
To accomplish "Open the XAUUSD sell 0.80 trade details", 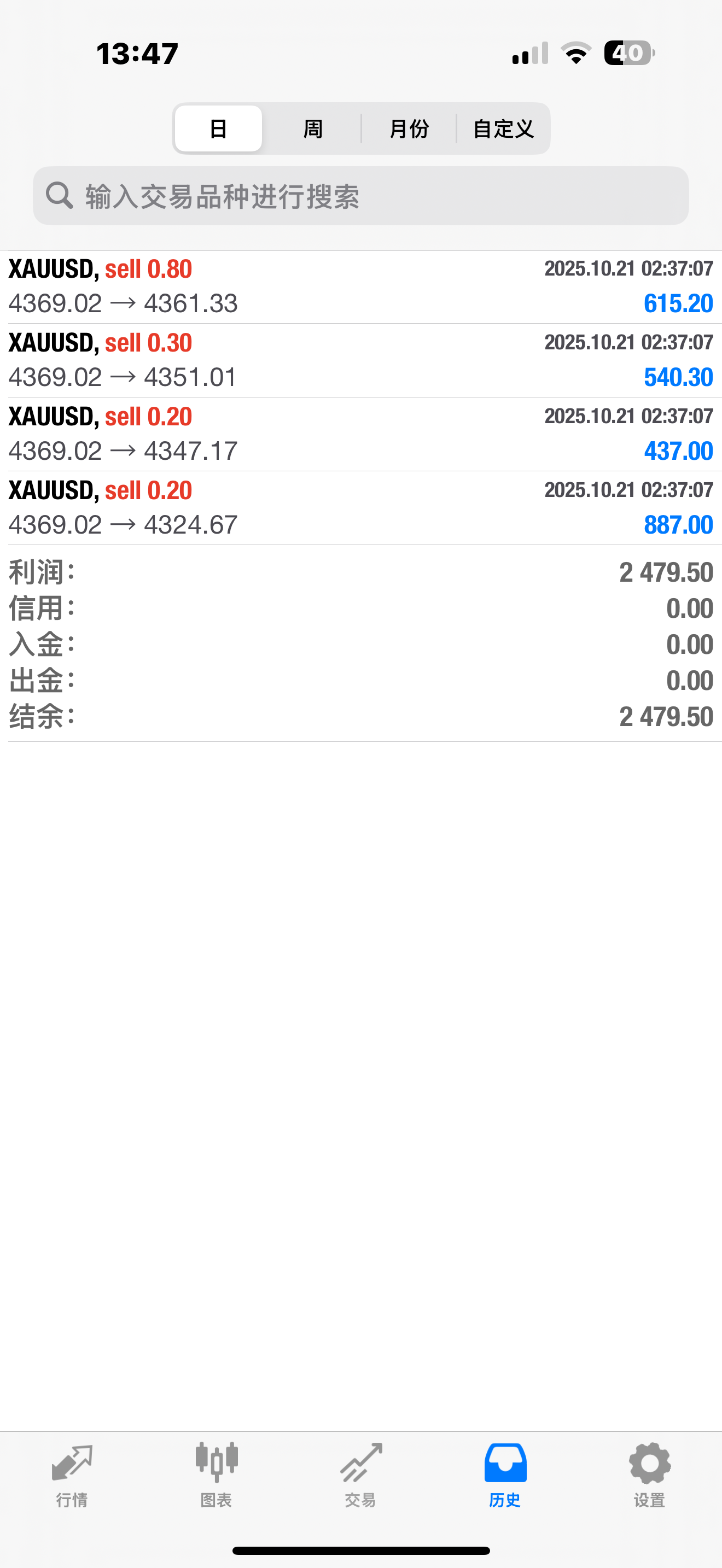I will pos(361,286).
